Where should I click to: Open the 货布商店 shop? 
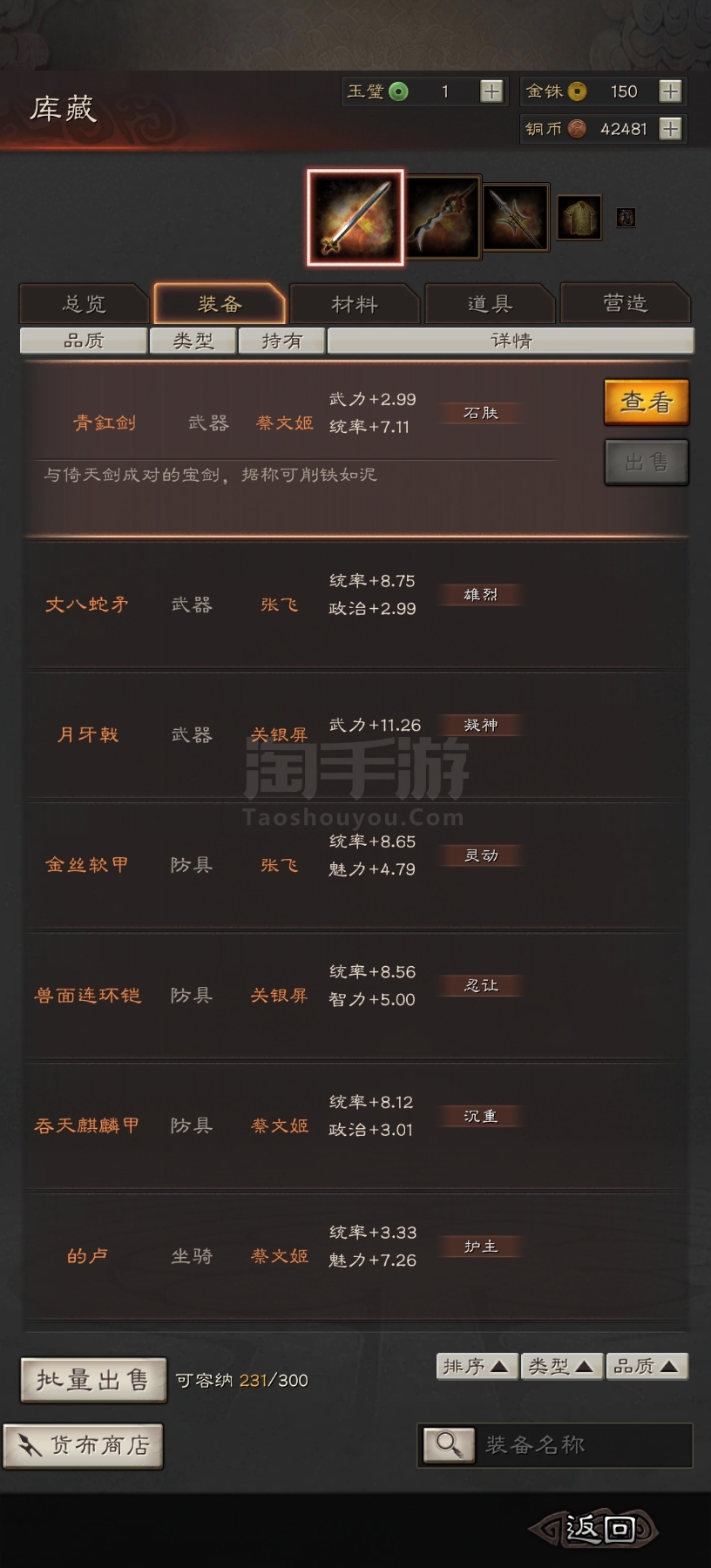[84, 1446]
